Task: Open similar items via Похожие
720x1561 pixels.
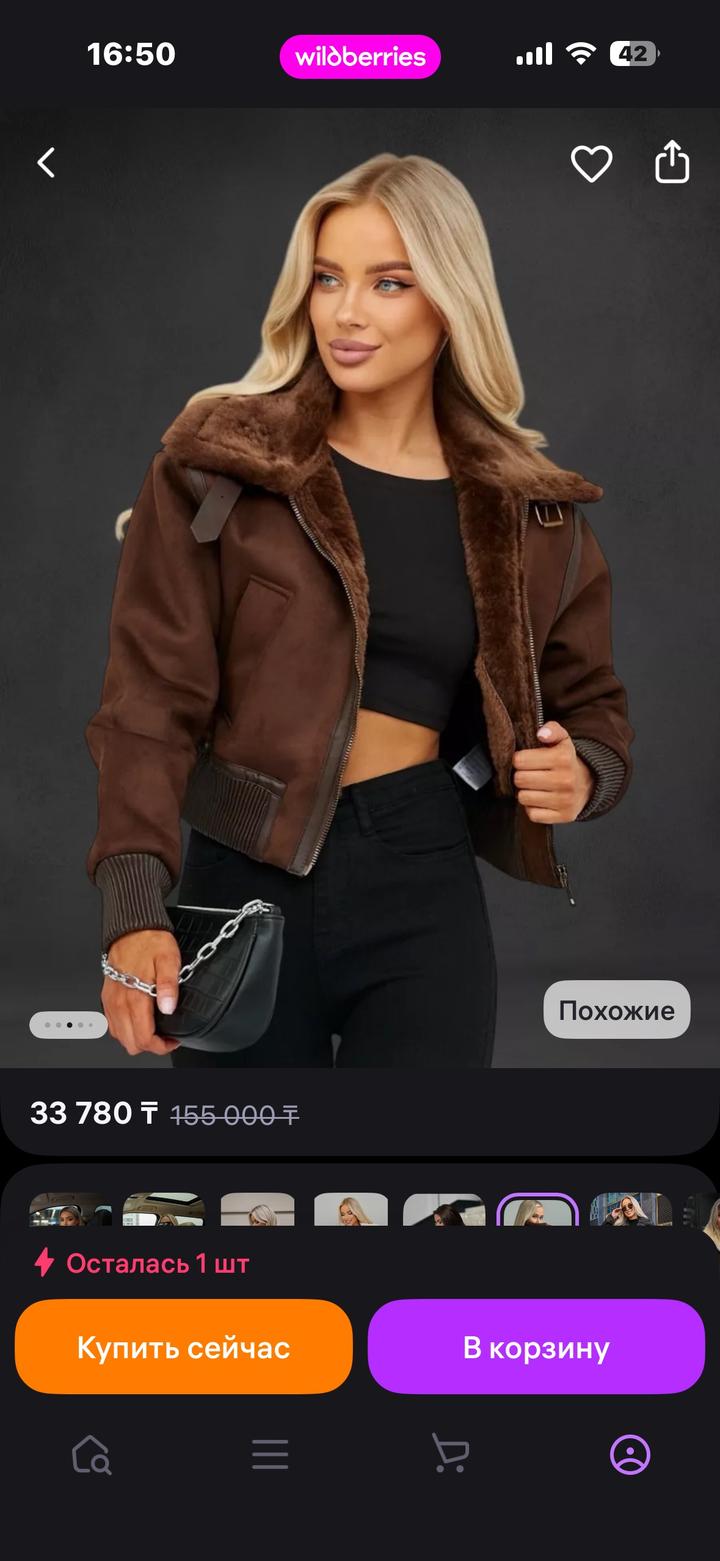Action: [x=616, y=1010]
